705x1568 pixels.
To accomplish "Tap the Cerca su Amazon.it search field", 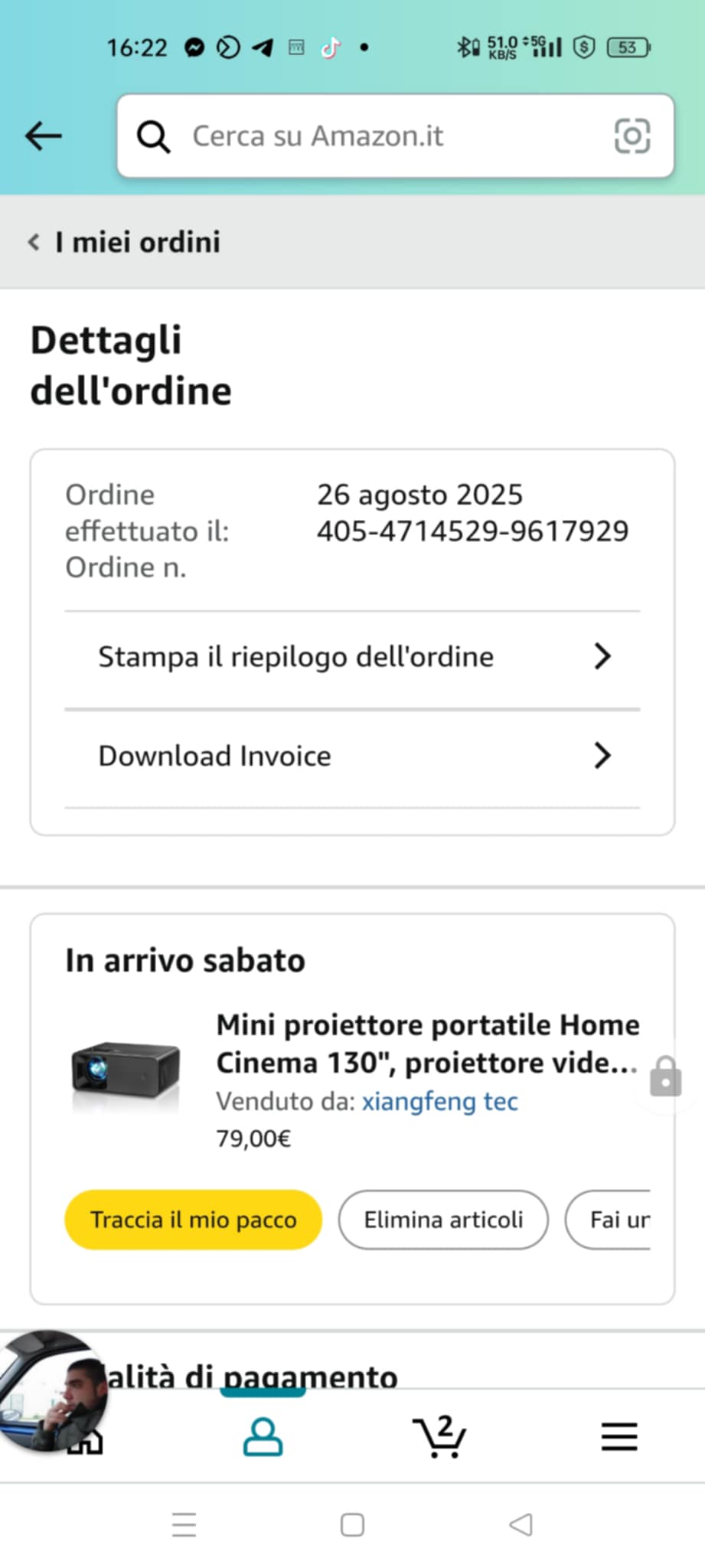I will coord(383,136).
